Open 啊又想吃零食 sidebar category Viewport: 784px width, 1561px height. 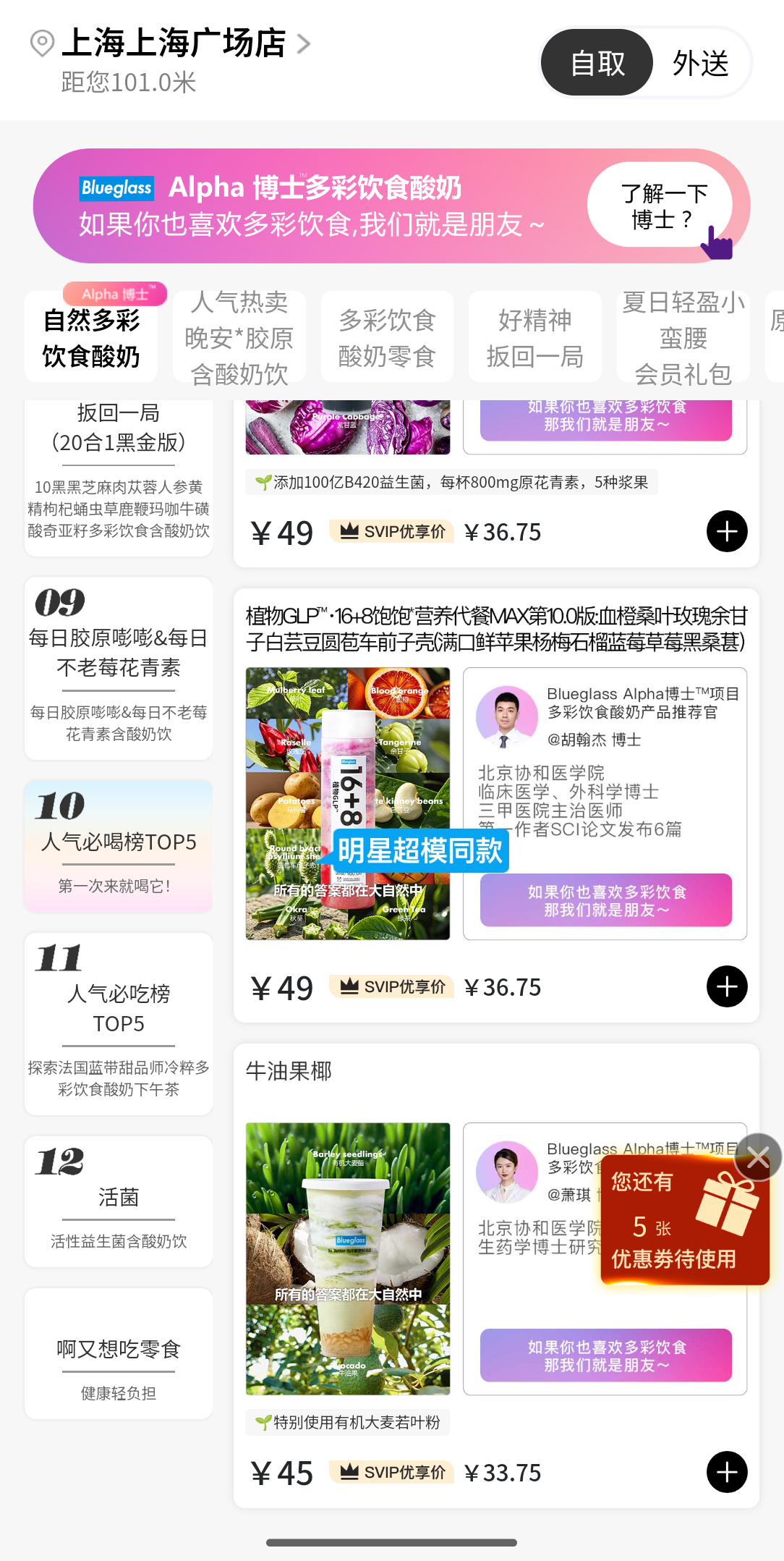tap(119, 1353)
